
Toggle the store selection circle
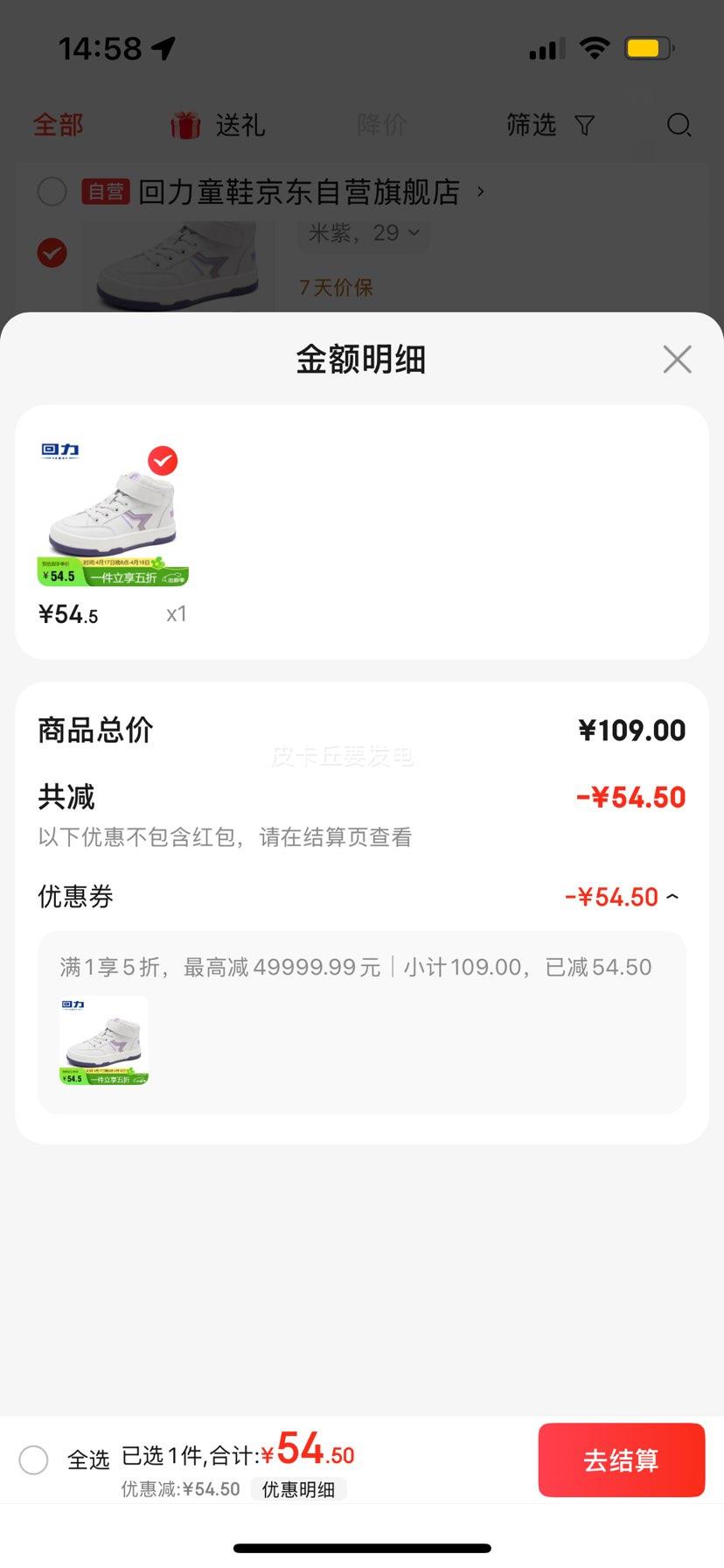click(x=52, y=192)
